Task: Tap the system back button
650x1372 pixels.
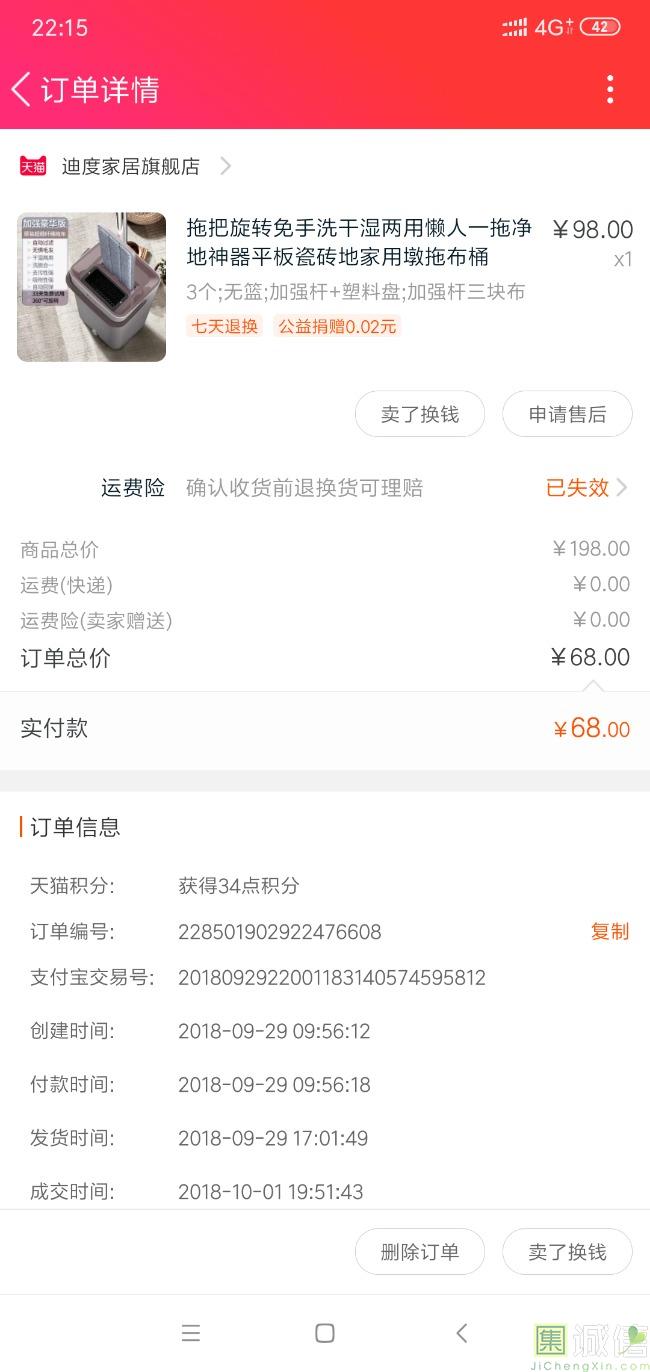Action: 461,1332
